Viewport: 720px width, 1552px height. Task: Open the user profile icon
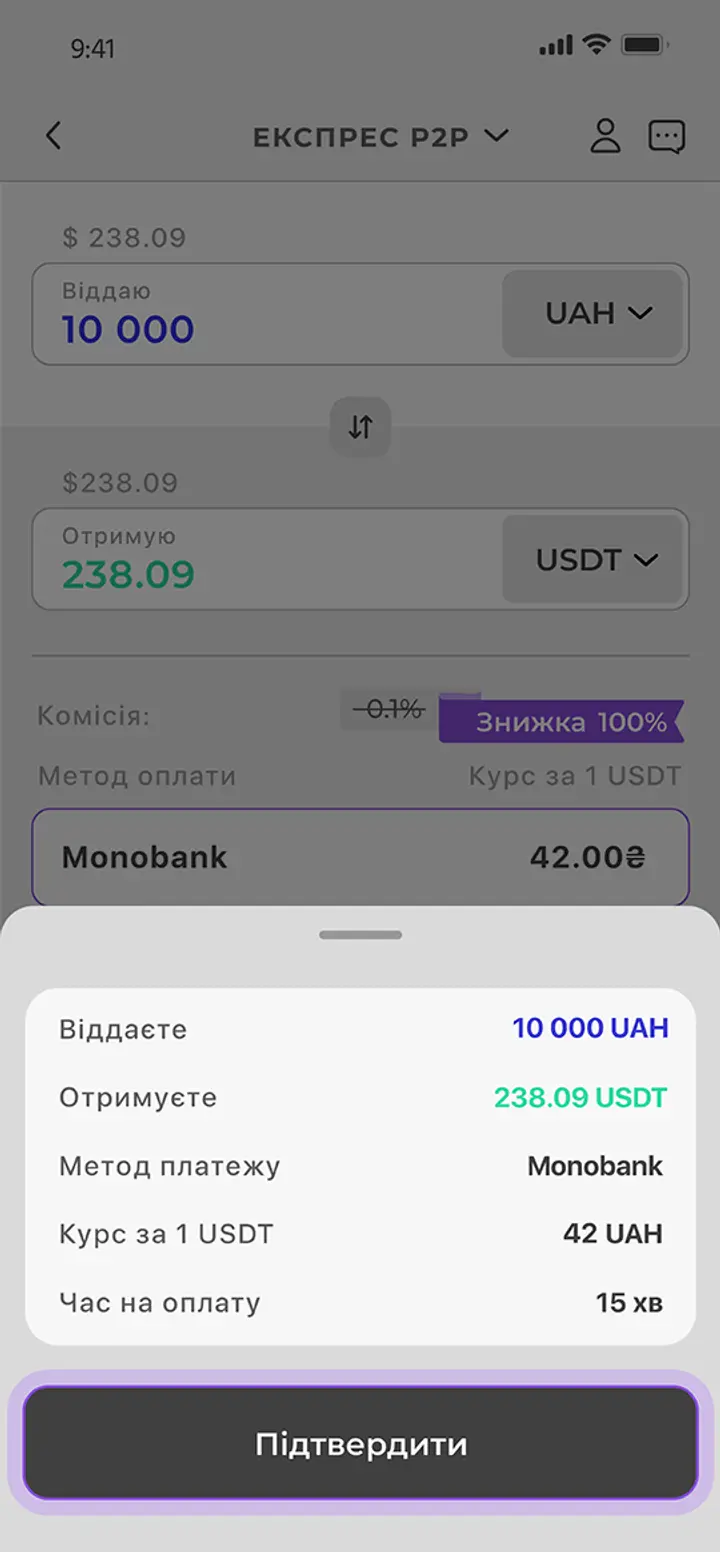pos(605,136)
